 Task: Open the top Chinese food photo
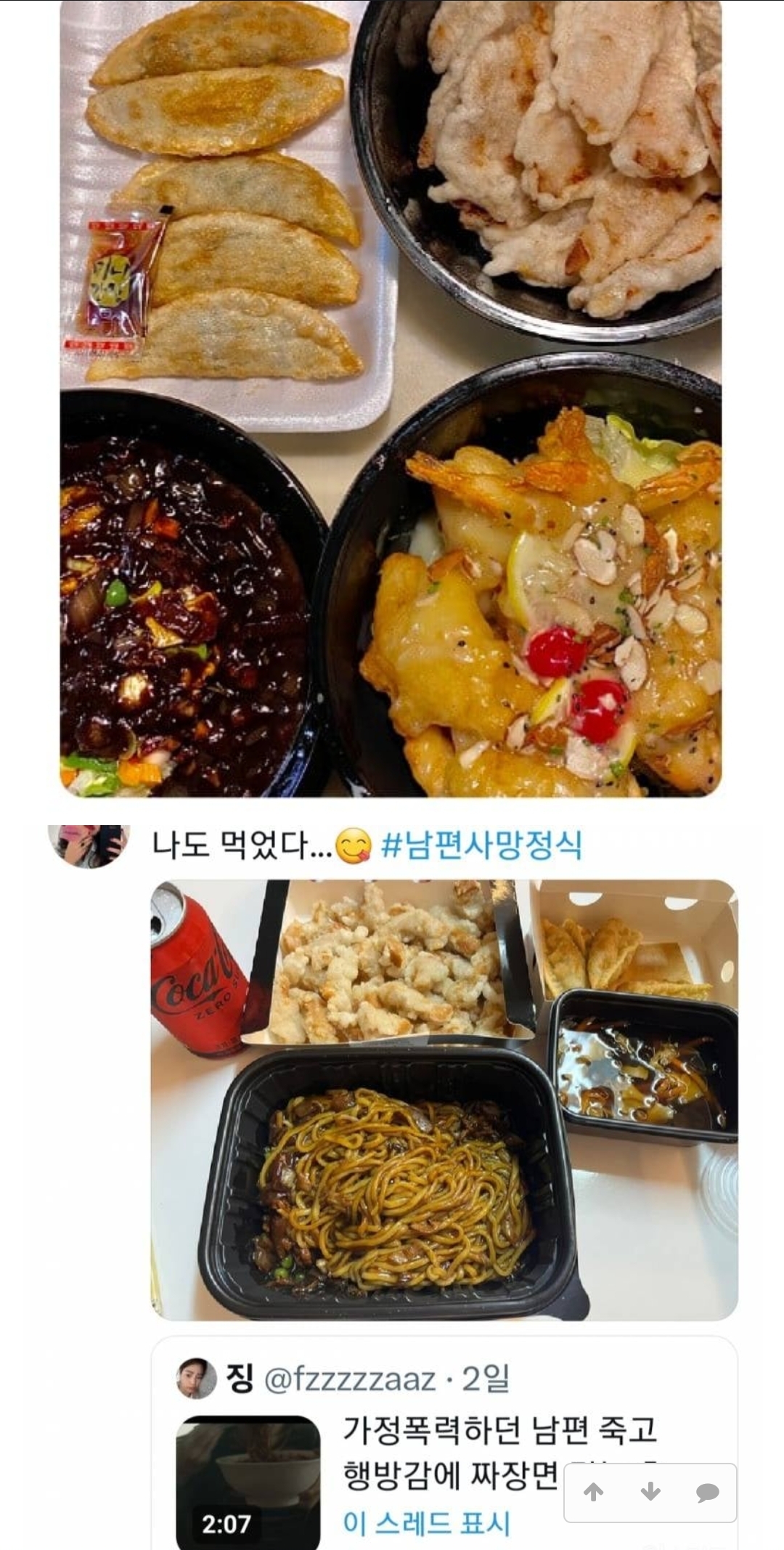pyautogui.click(x=391, y=398)
